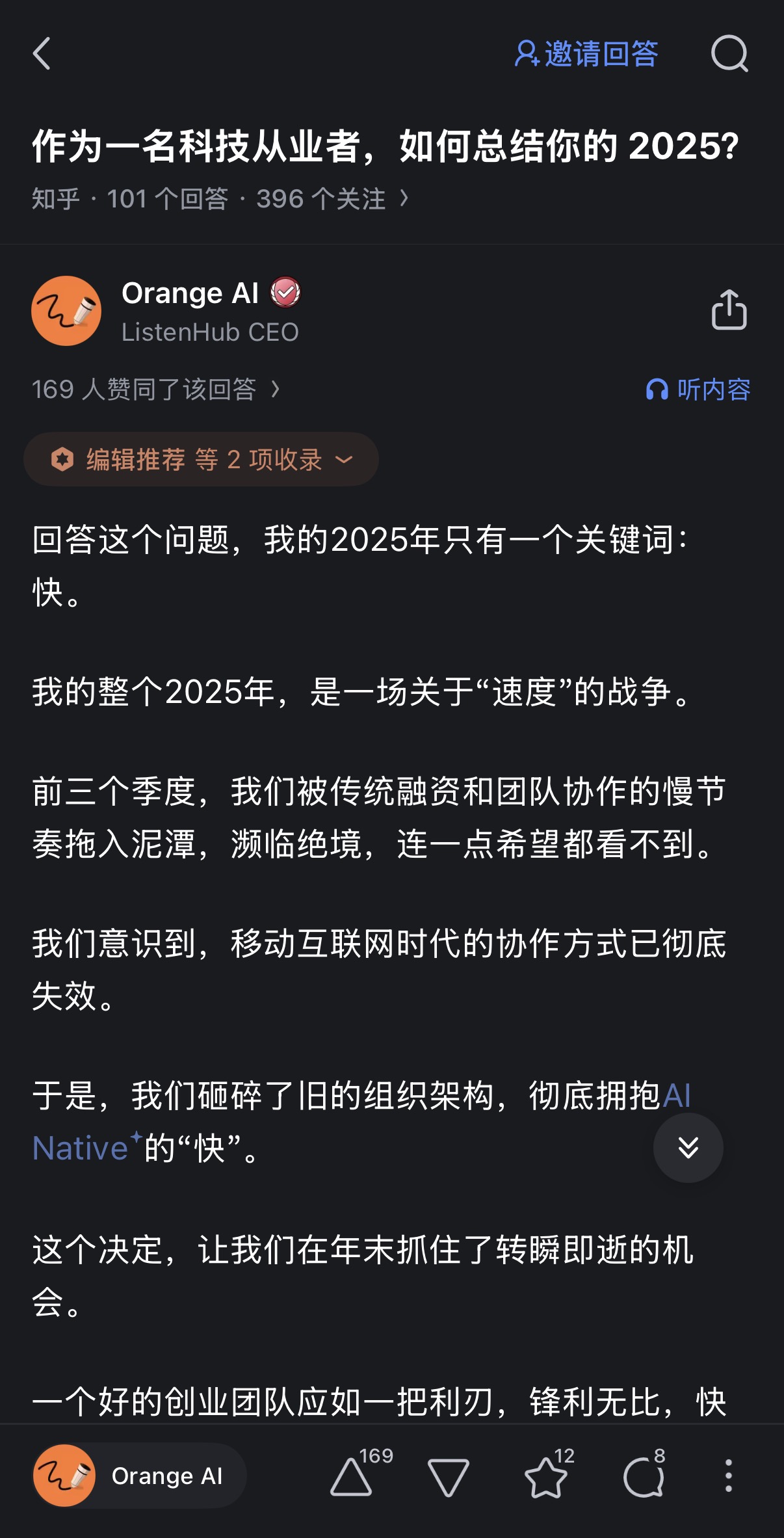Open the AI Native highlighted link

coord(81,1148)
